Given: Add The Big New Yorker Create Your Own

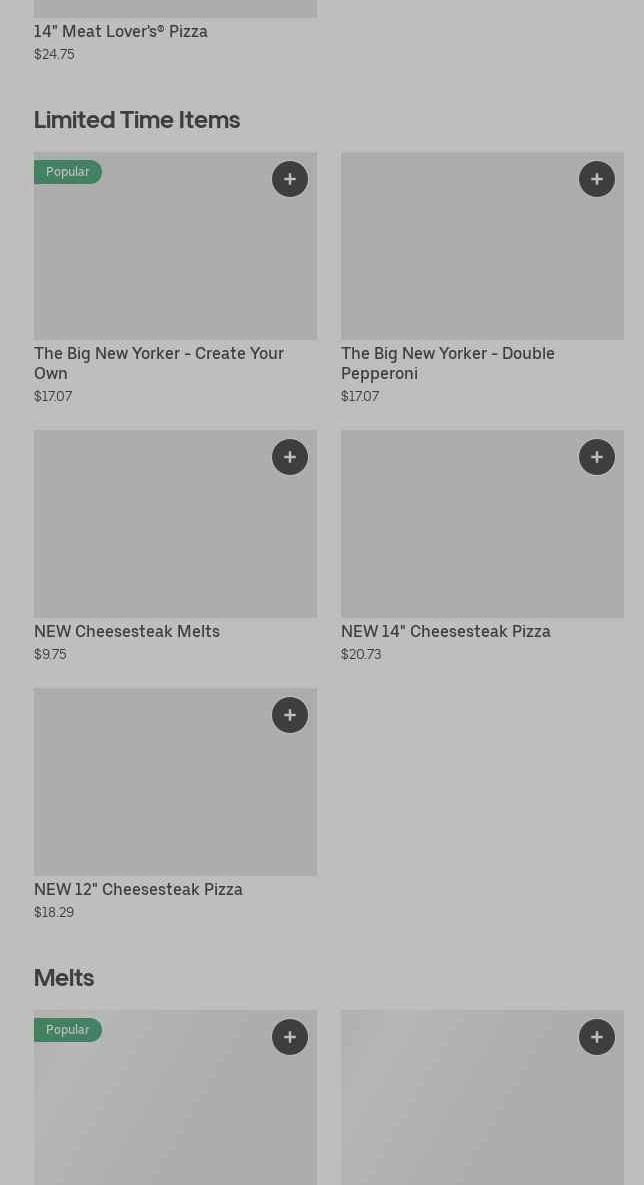Looking at the screenshot, I should pos(289,179).
